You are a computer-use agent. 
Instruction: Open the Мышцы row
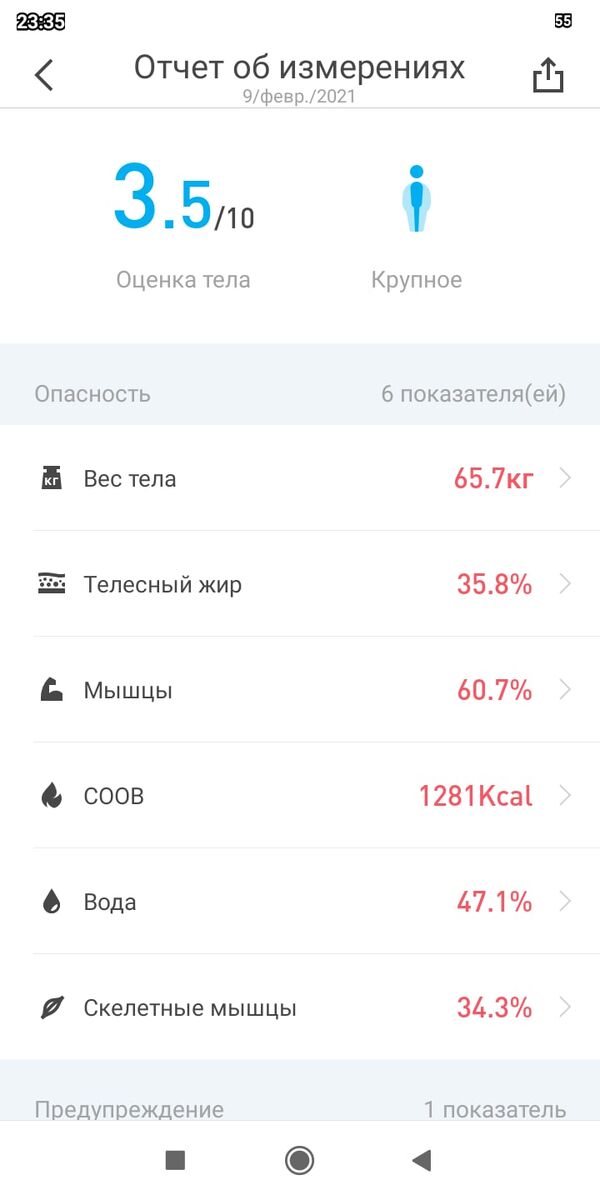(300, 691)
